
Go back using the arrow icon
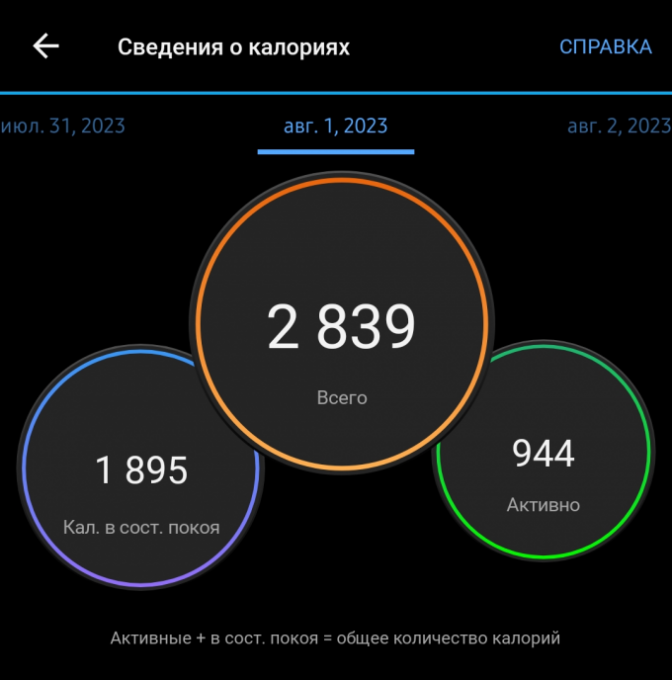[x=46, y=46]
